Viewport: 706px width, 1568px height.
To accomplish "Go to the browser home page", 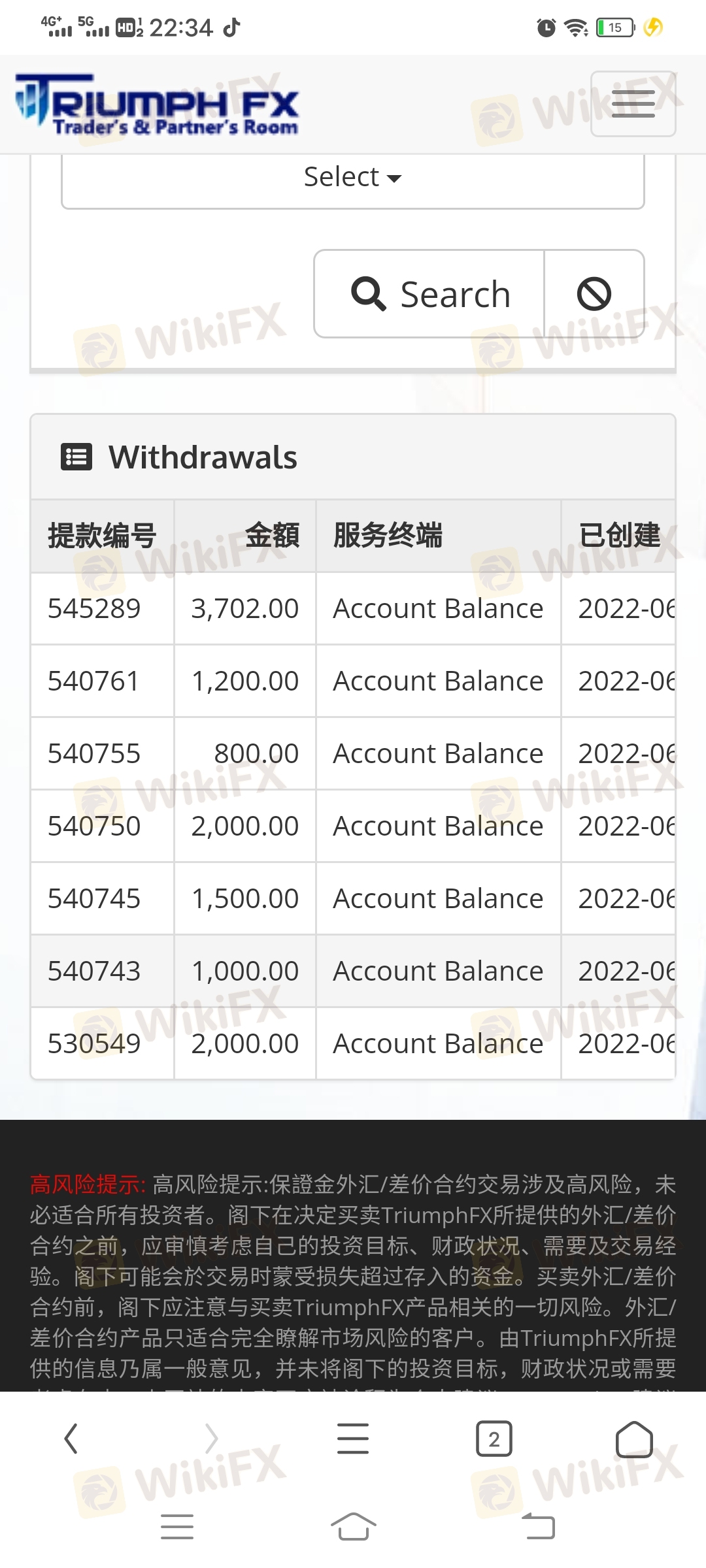I will (634, 1439).
